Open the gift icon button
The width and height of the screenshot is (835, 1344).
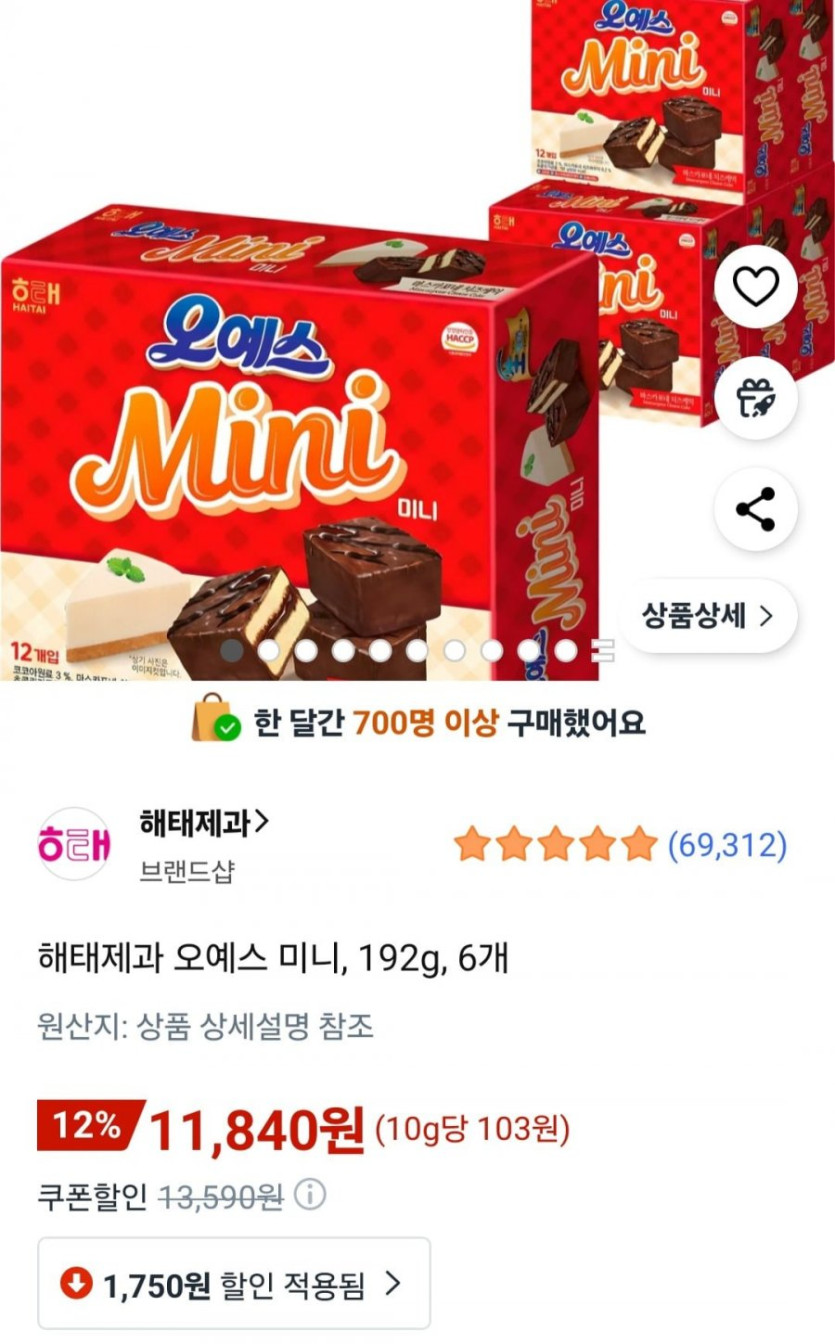pos(756,397)
